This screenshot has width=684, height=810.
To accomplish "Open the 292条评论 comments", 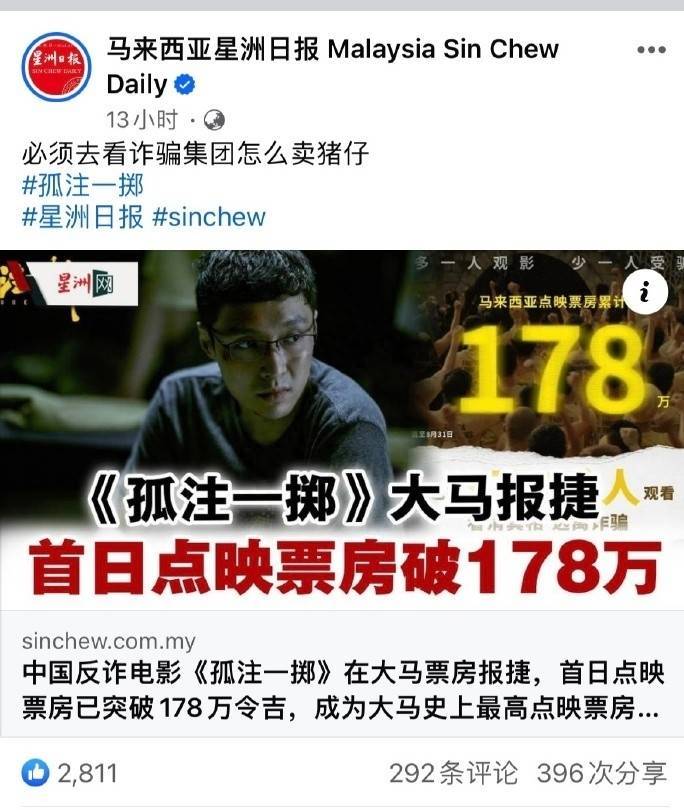I will point(454,773).
